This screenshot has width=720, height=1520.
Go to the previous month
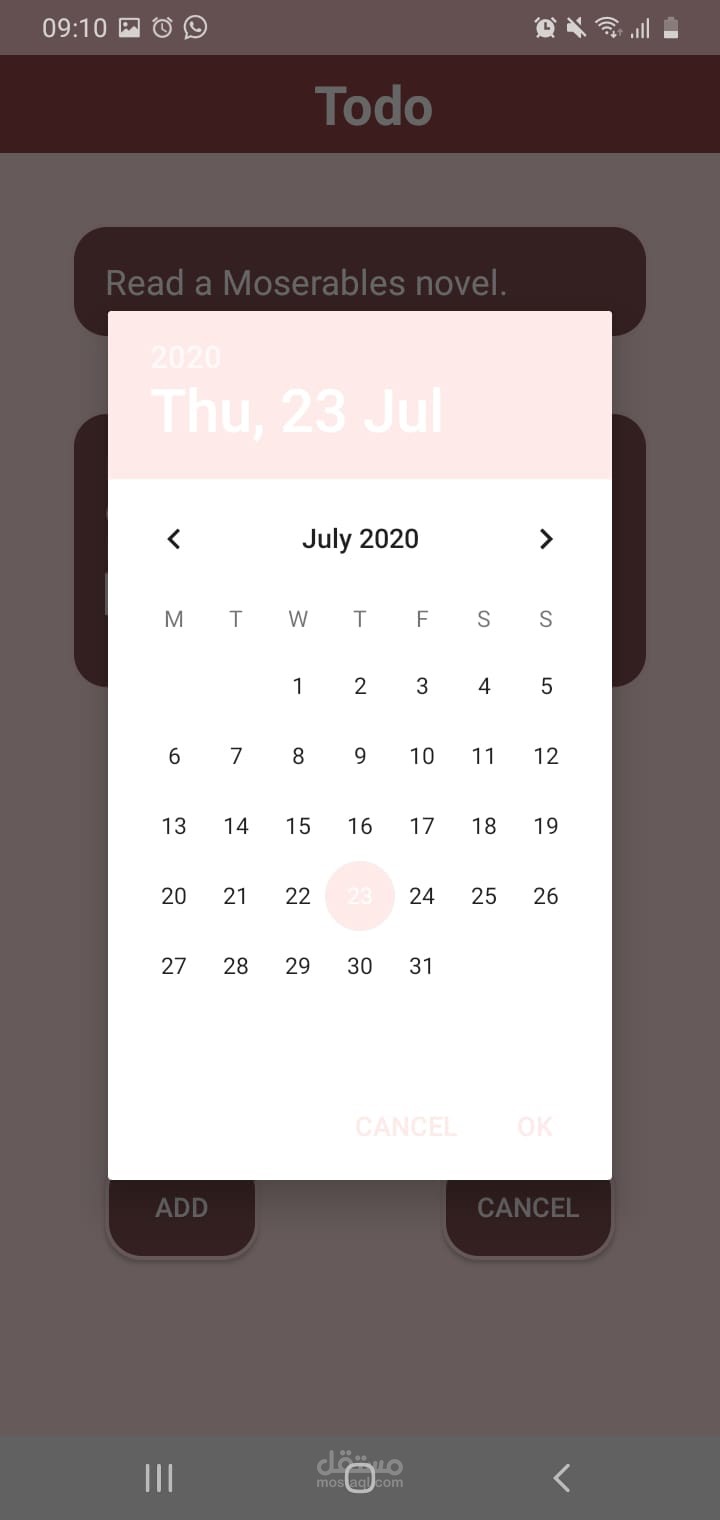coord(174,539)
